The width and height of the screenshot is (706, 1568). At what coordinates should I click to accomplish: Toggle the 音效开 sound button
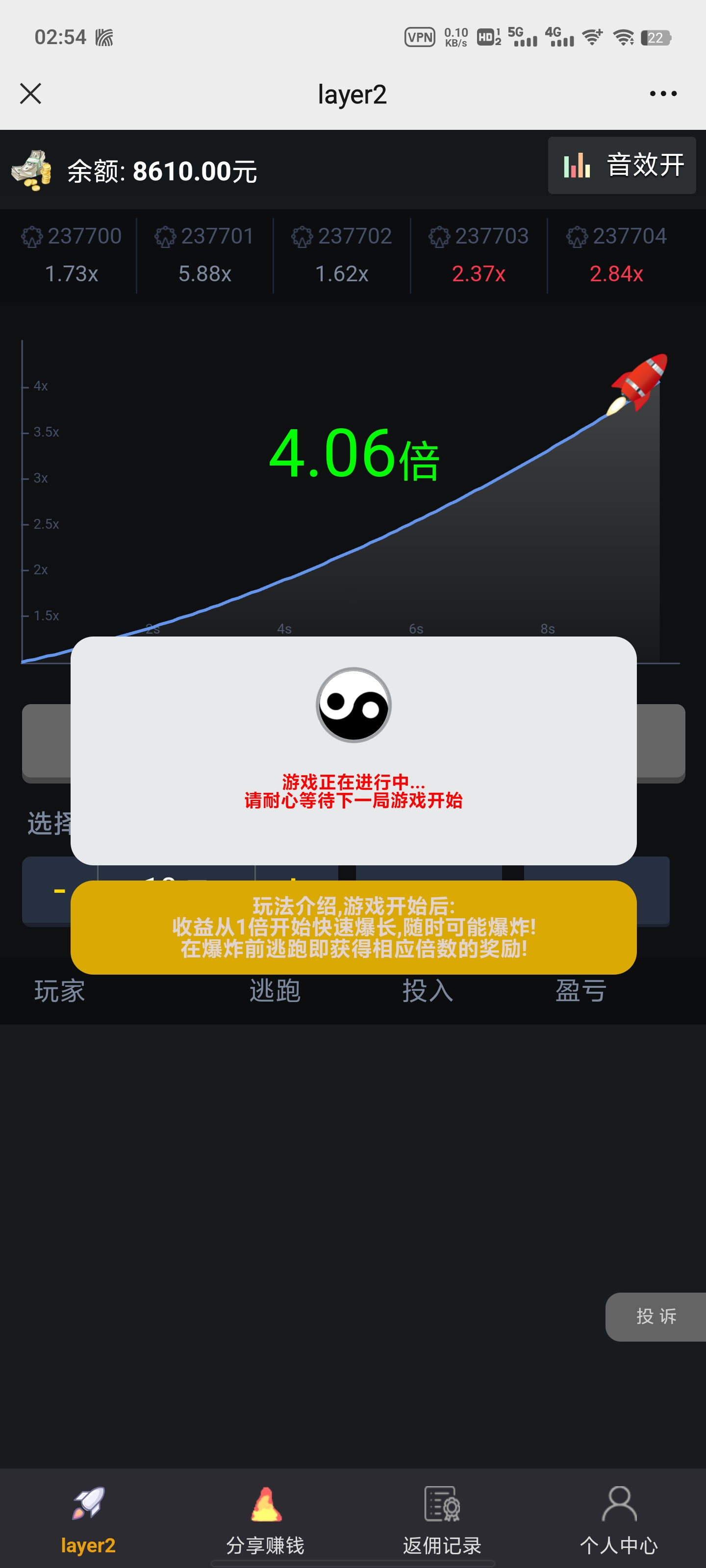click(621, 166)
